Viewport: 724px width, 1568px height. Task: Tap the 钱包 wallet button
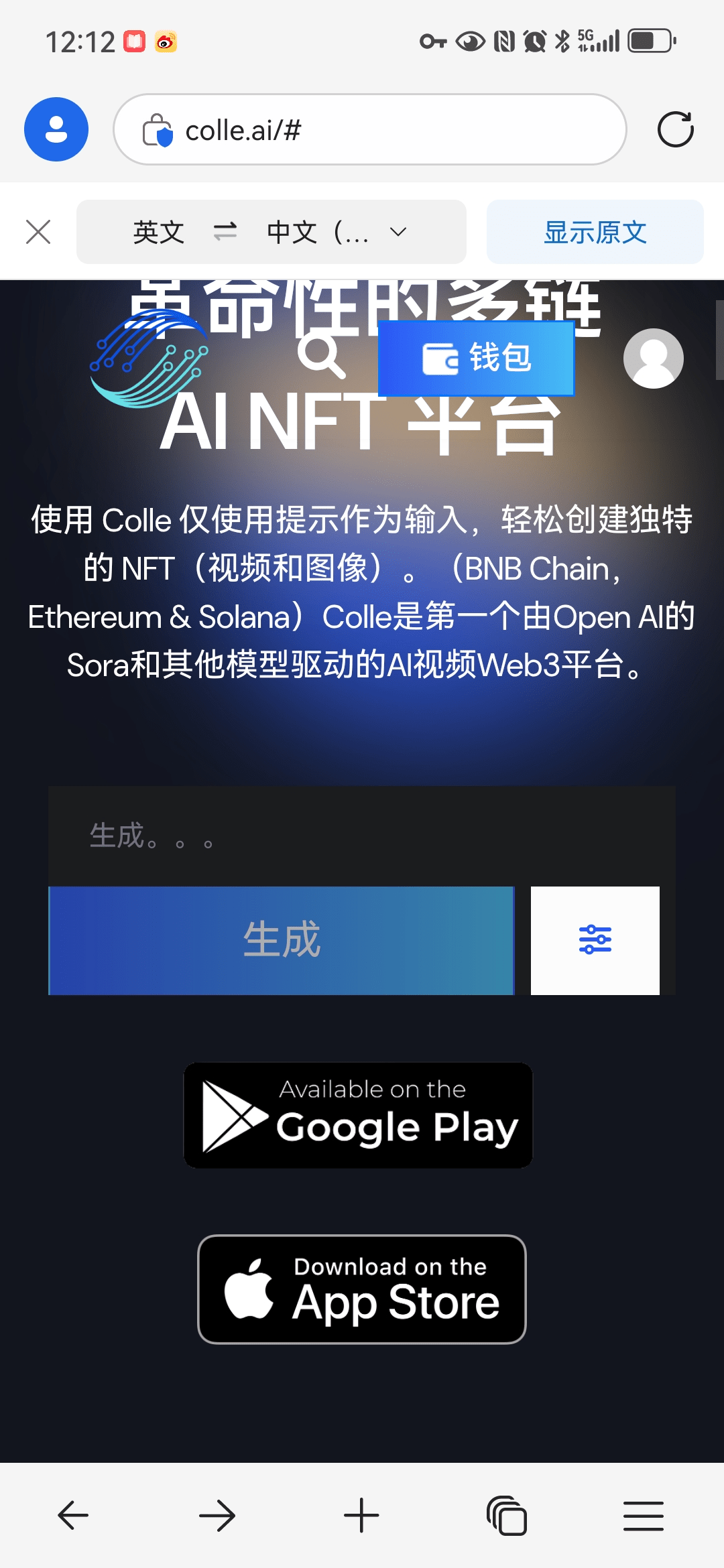(476, 358)
